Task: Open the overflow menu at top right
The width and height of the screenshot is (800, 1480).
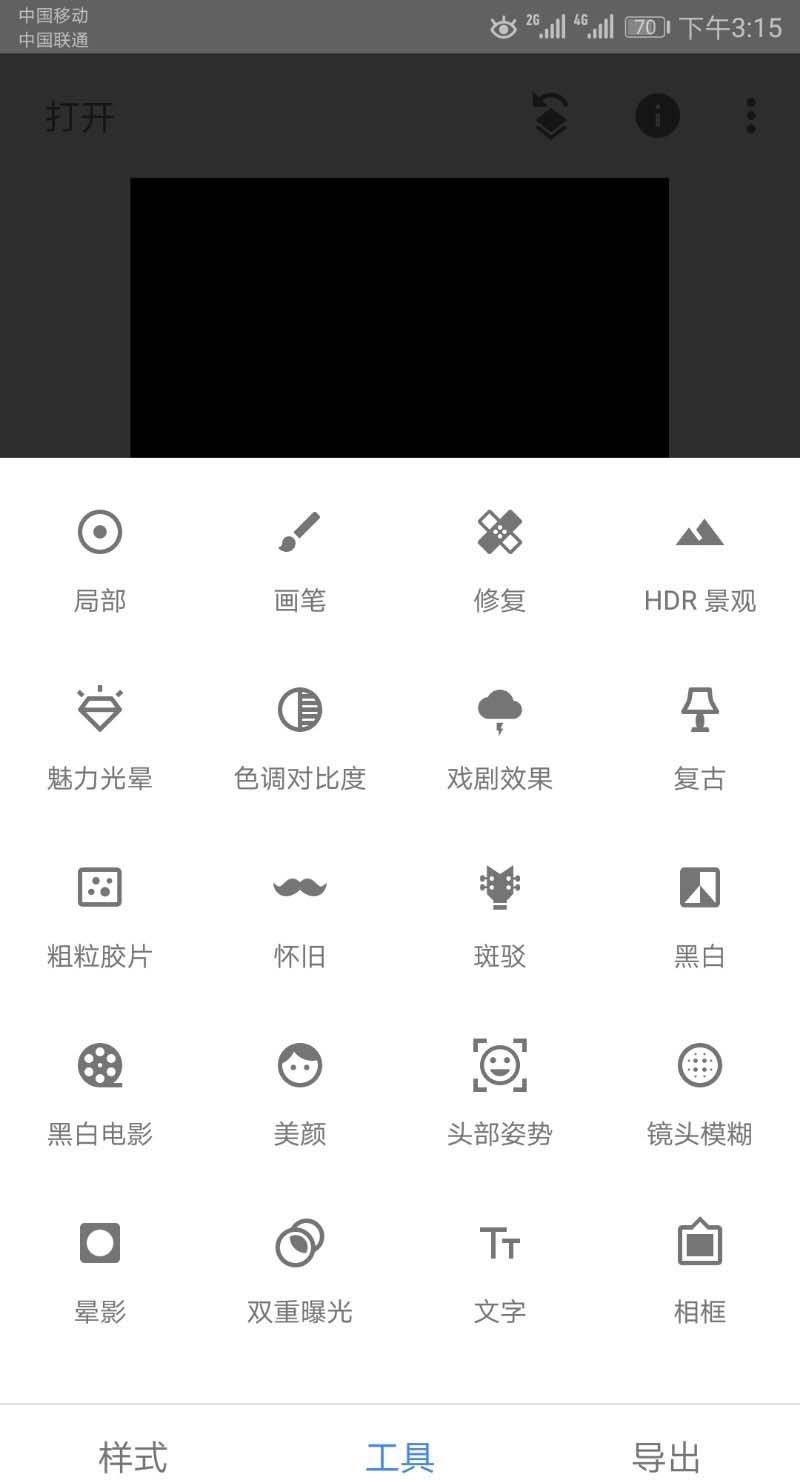Action: click(x=750, y=115)
